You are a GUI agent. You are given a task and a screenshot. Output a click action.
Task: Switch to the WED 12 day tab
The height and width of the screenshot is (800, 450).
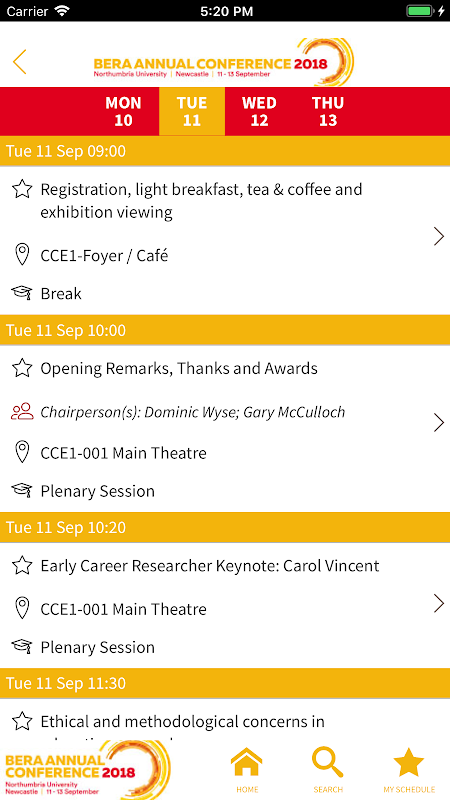tap(259, 111)
